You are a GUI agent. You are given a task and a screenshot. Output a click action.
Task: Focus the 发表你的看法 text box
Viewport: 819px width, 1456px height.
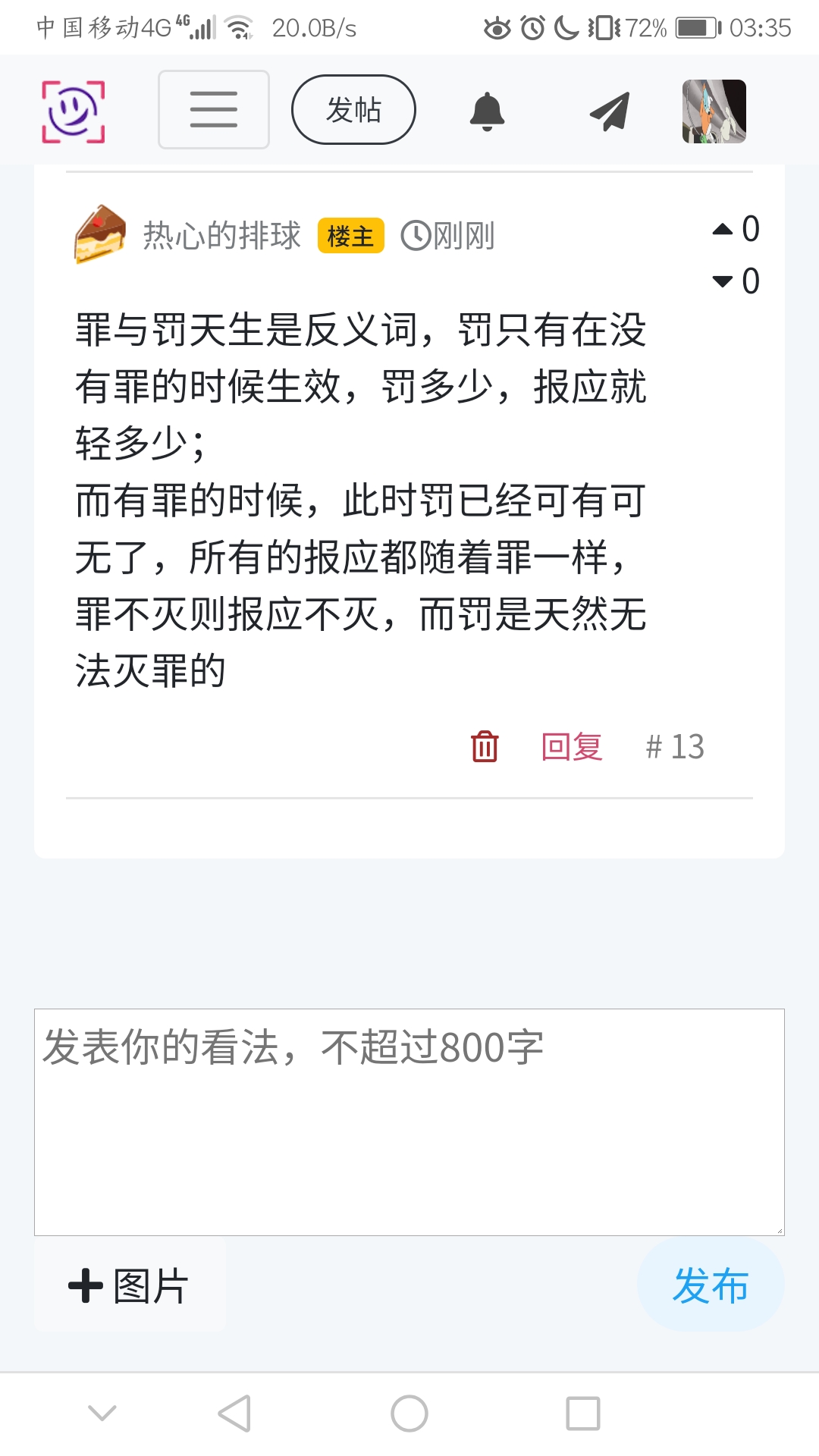[409, 1122]
